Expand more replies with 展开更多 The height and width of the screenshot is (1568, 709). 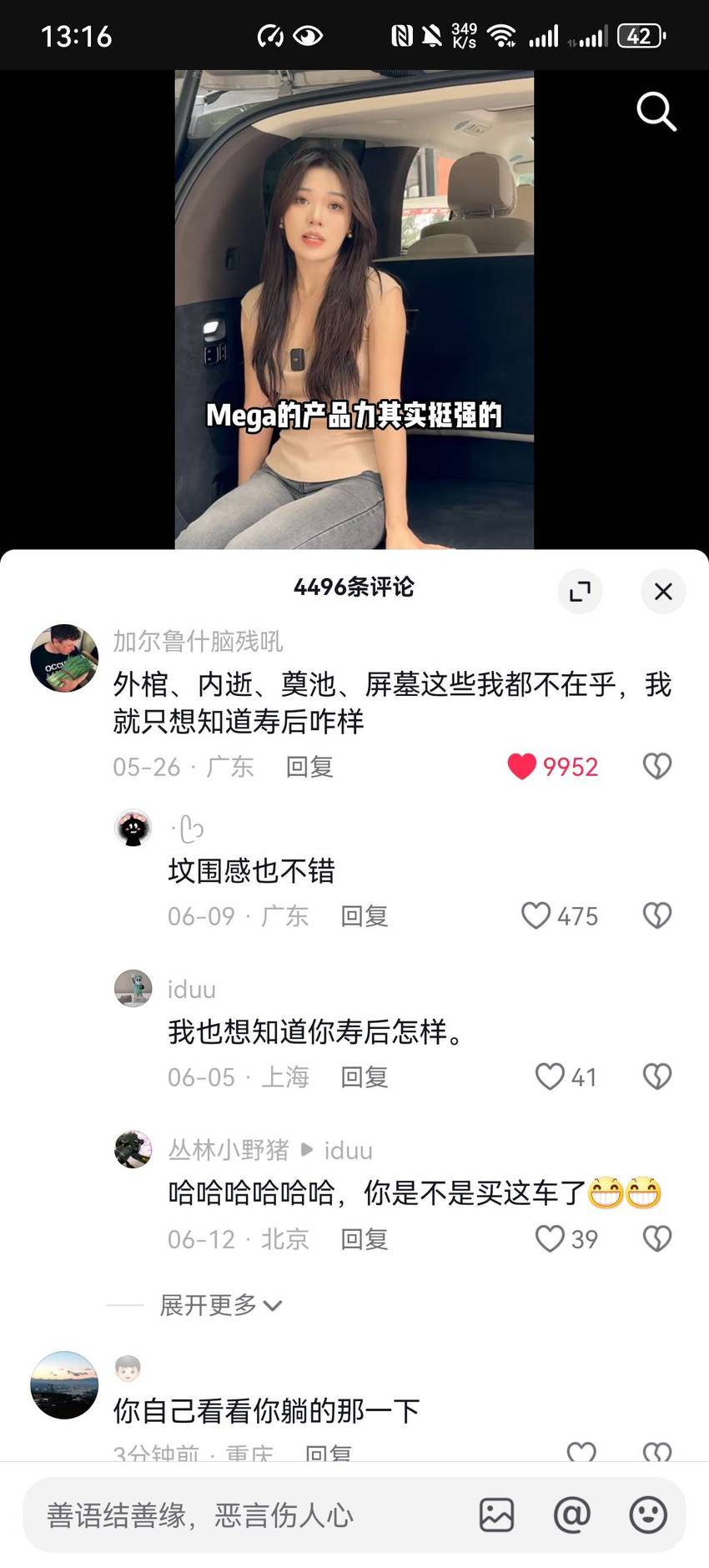click(221, 1304)
